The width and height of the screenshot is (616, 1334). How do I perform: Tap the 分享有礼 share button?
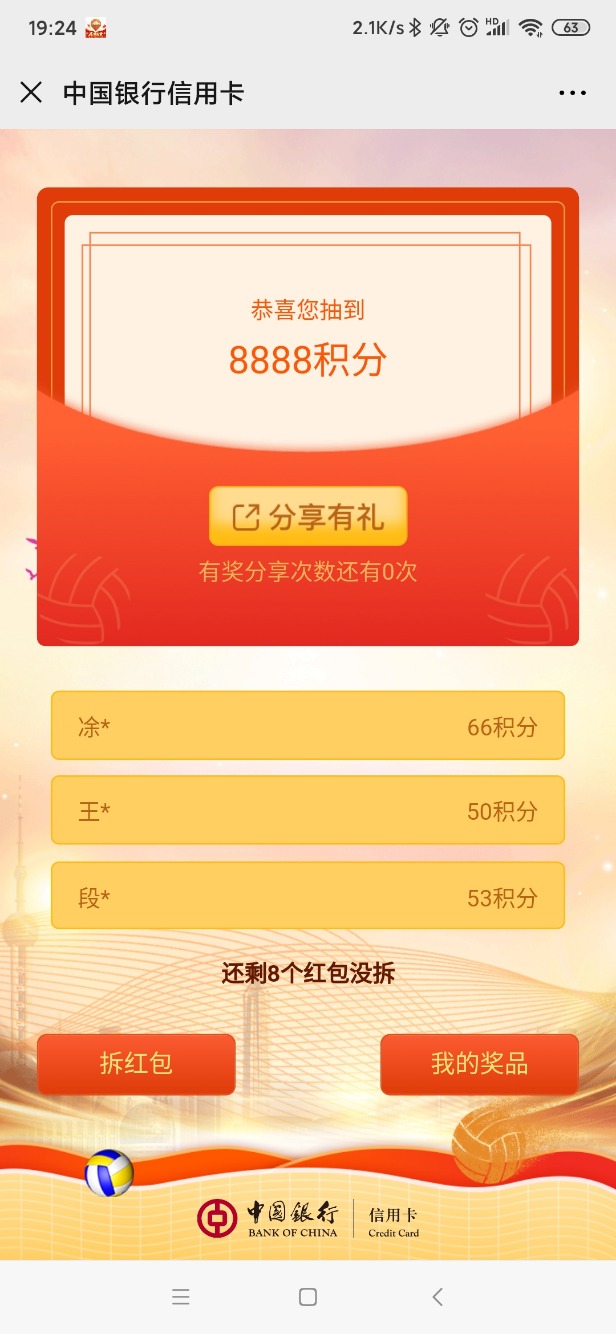tap(308, 516)
